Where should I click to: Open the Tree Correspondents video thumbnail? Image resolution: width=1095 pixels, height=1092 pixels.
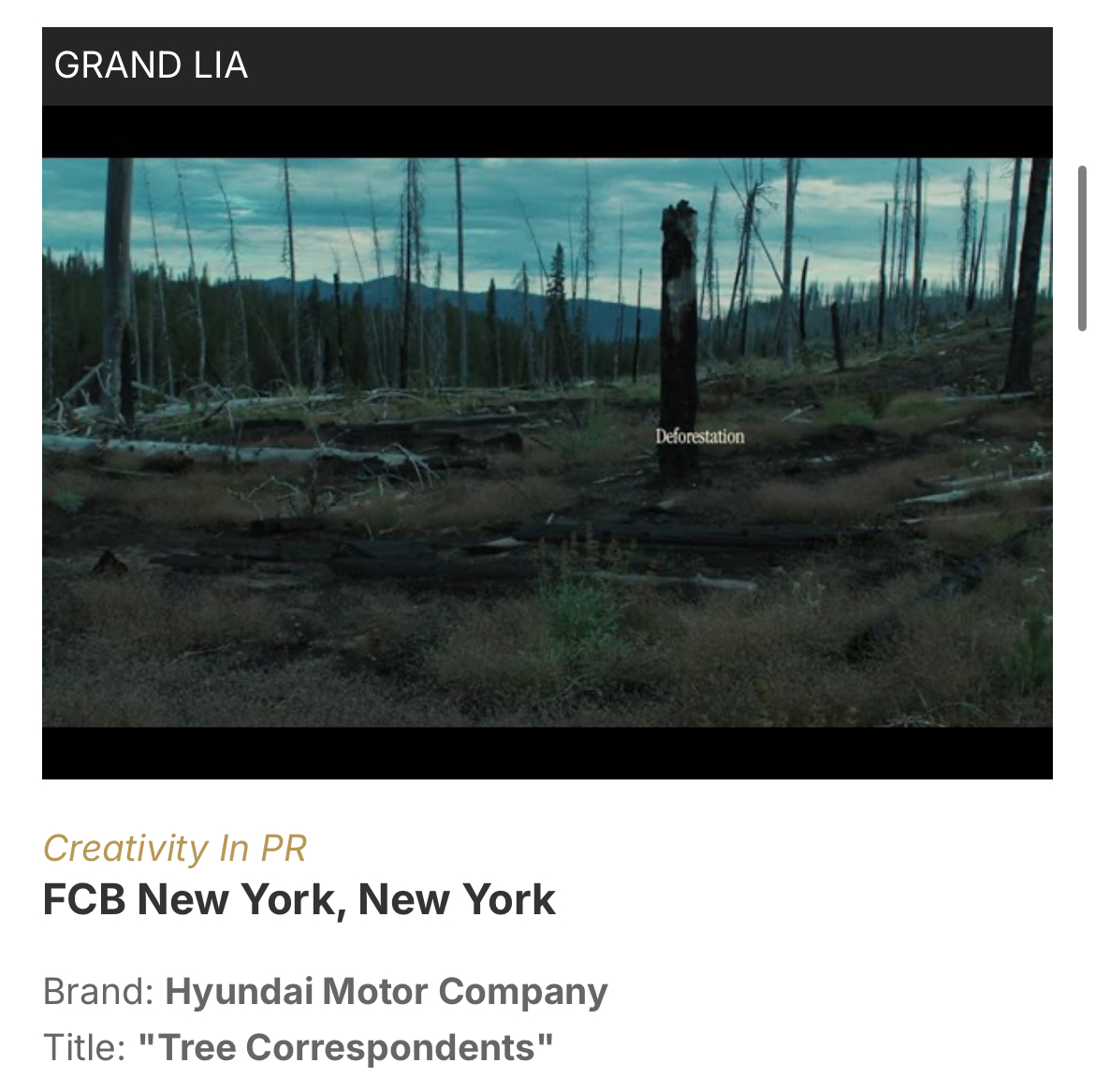coord(547,442)
